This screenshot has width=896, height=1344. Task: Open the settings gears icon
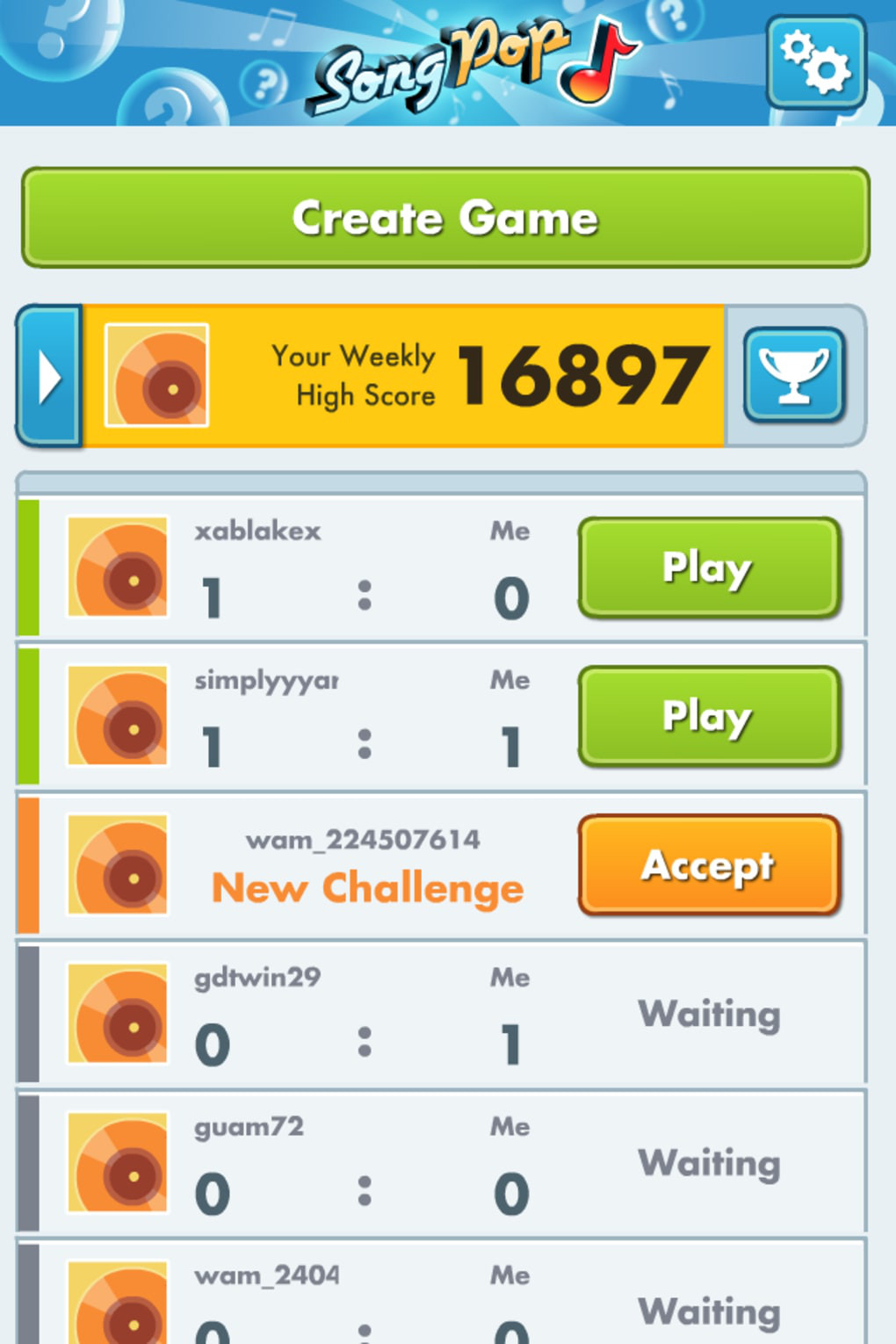point(816,61)
